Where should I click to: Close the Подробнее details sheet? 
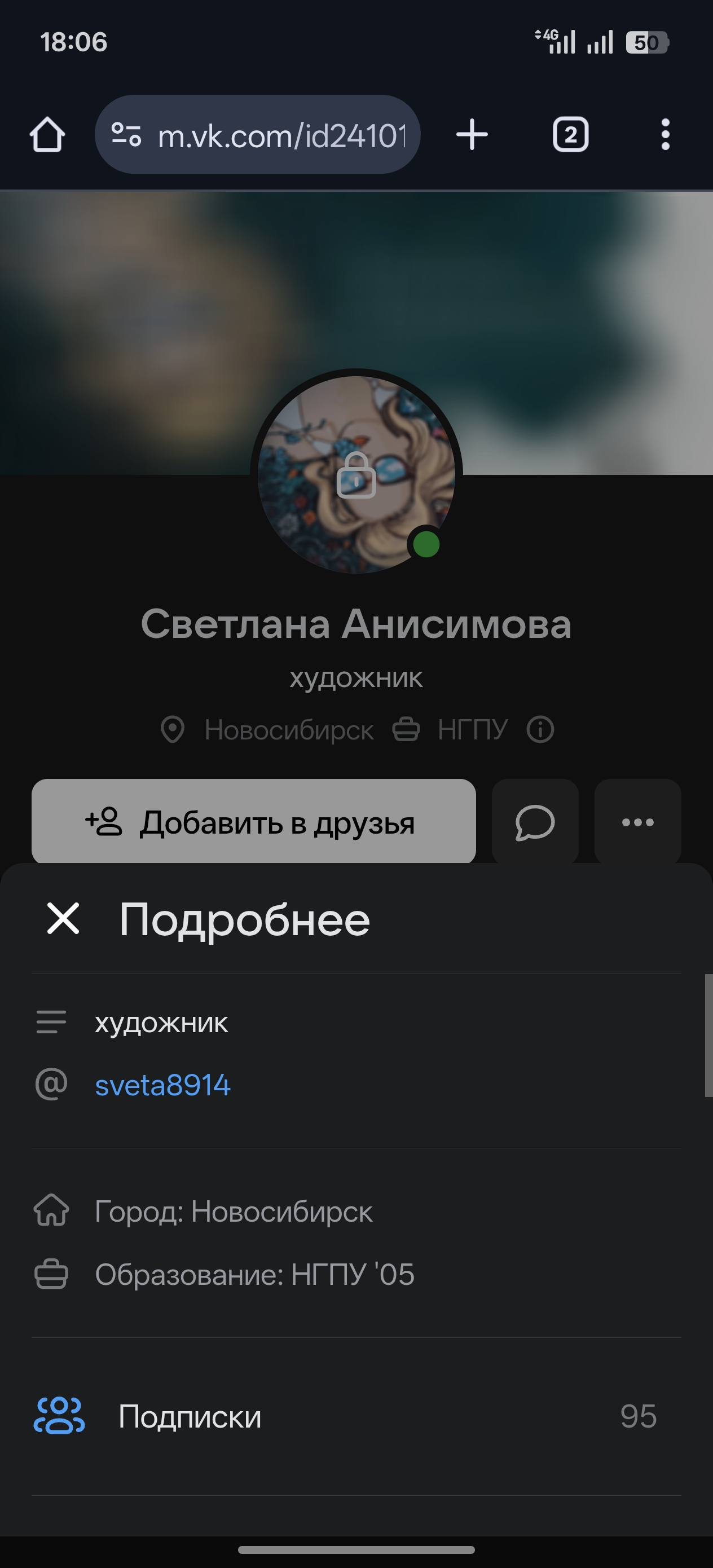[x=63, y=918]
